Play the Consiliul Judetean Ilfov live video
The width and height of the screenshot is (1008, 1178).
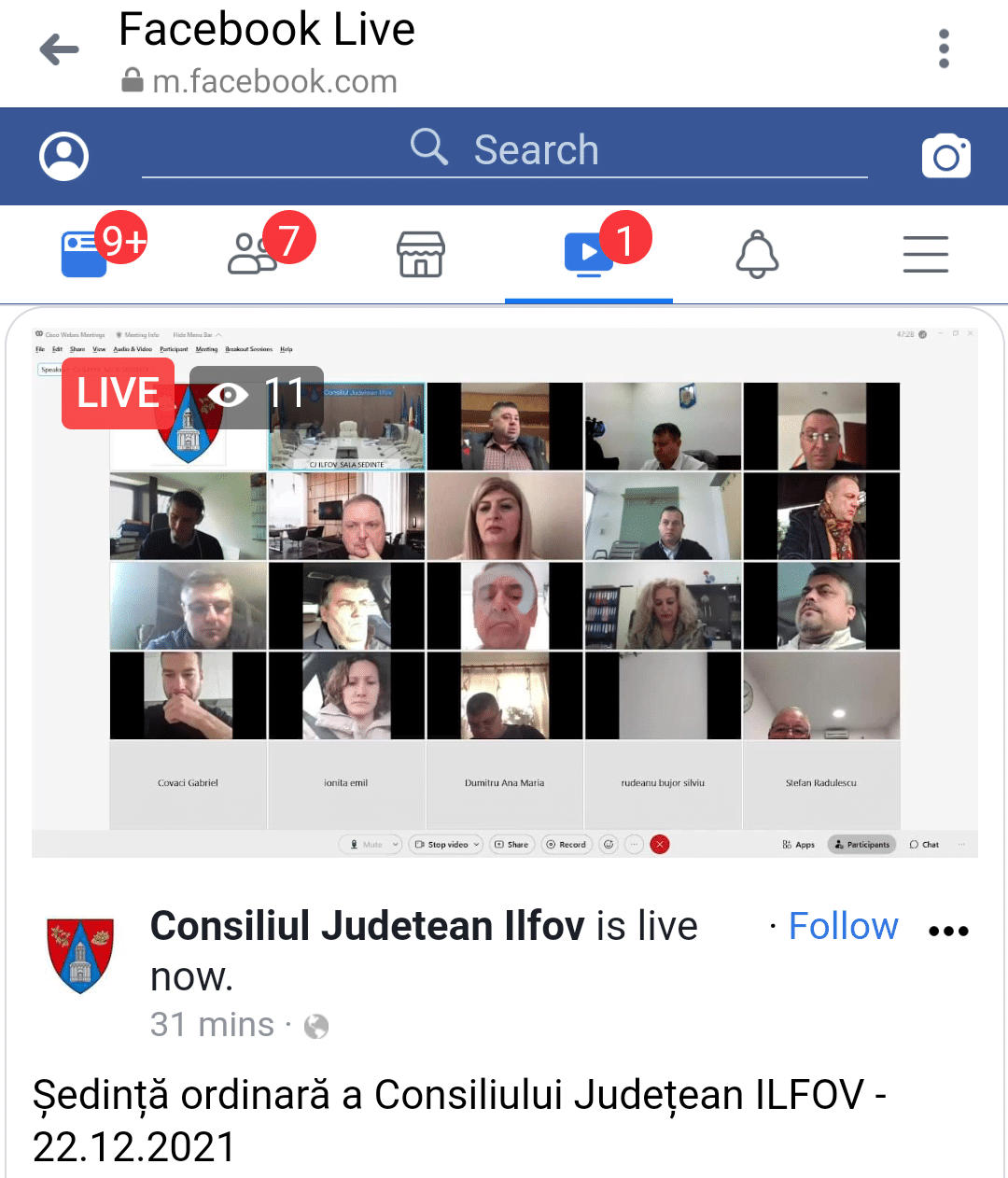coord(505,591)
